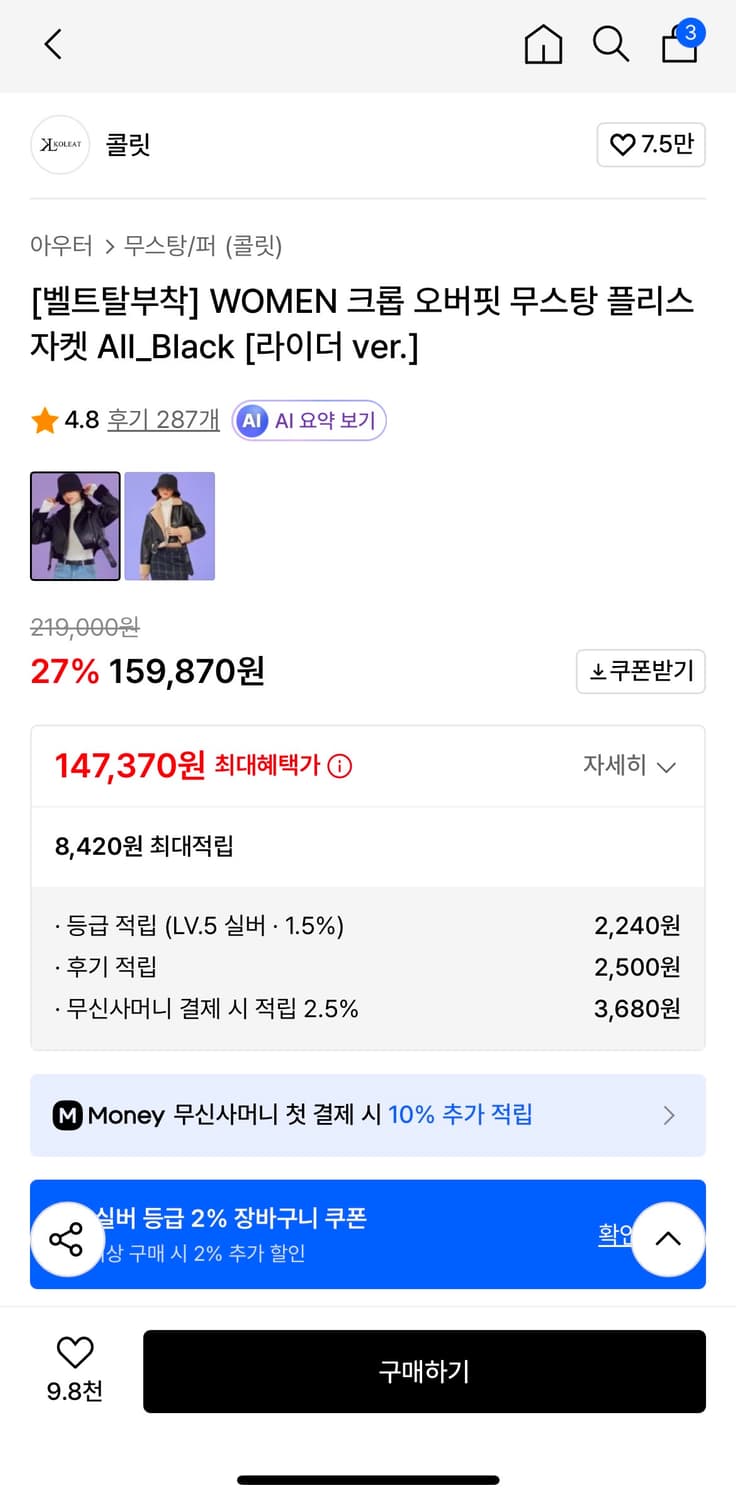The width and height of the screenshot is (736, 1500).
Task: Open the home screen icon
Action: (x=543, y=44)
